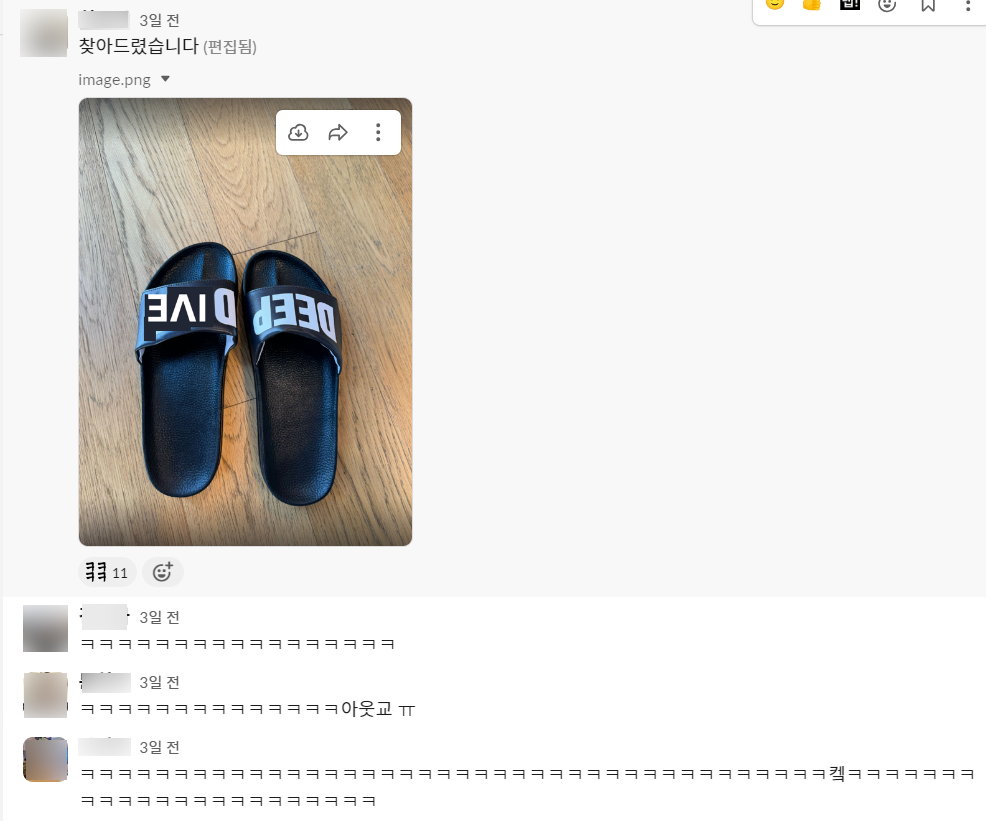This screenshot has height=821, width=986.
Task: Open the slippers photo in full view
Action: (x=245, y=322)
